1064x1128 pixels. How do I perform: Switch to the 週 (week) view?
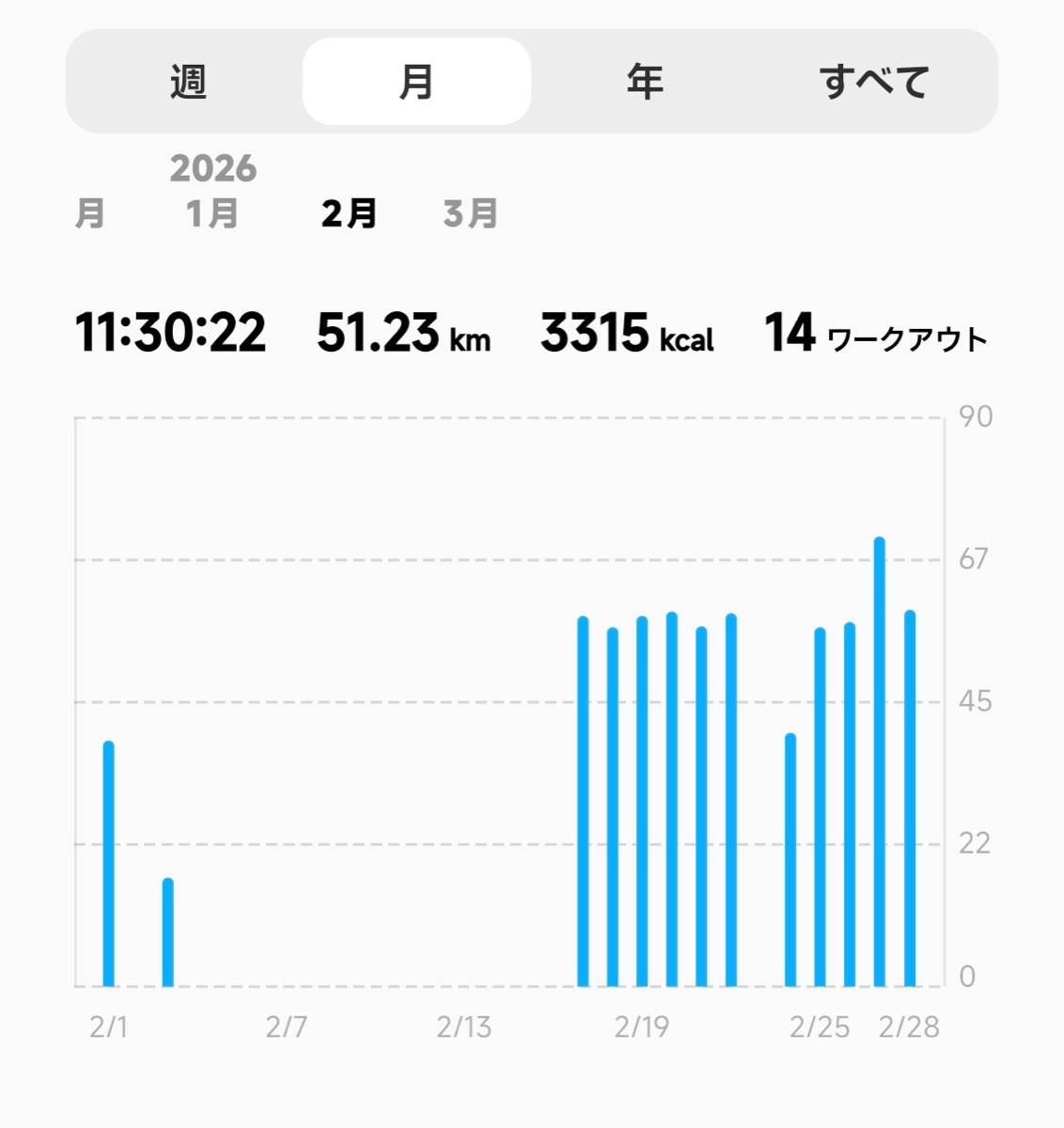(188, 82)
